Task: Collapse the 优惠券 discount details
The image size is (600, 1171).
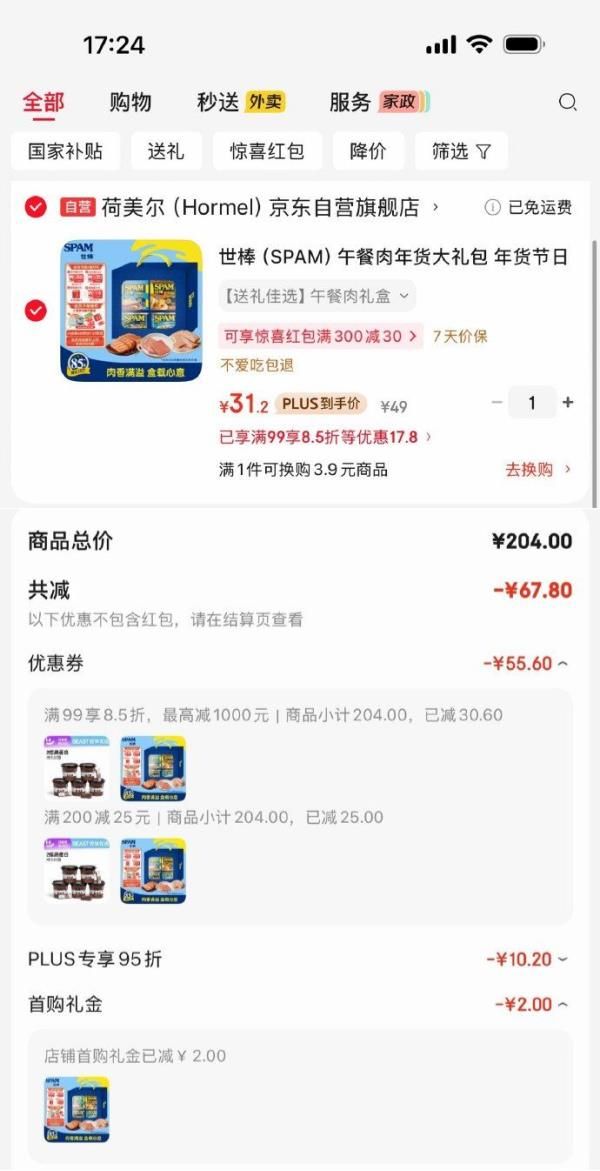Action: (x=526, y=663)
